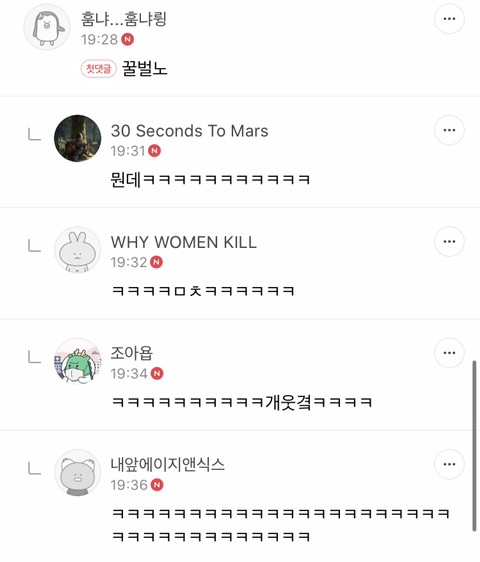View 훔냐...훔냐링's profile picture
This screenshot has width=480, height=562.
coord(47,27)
